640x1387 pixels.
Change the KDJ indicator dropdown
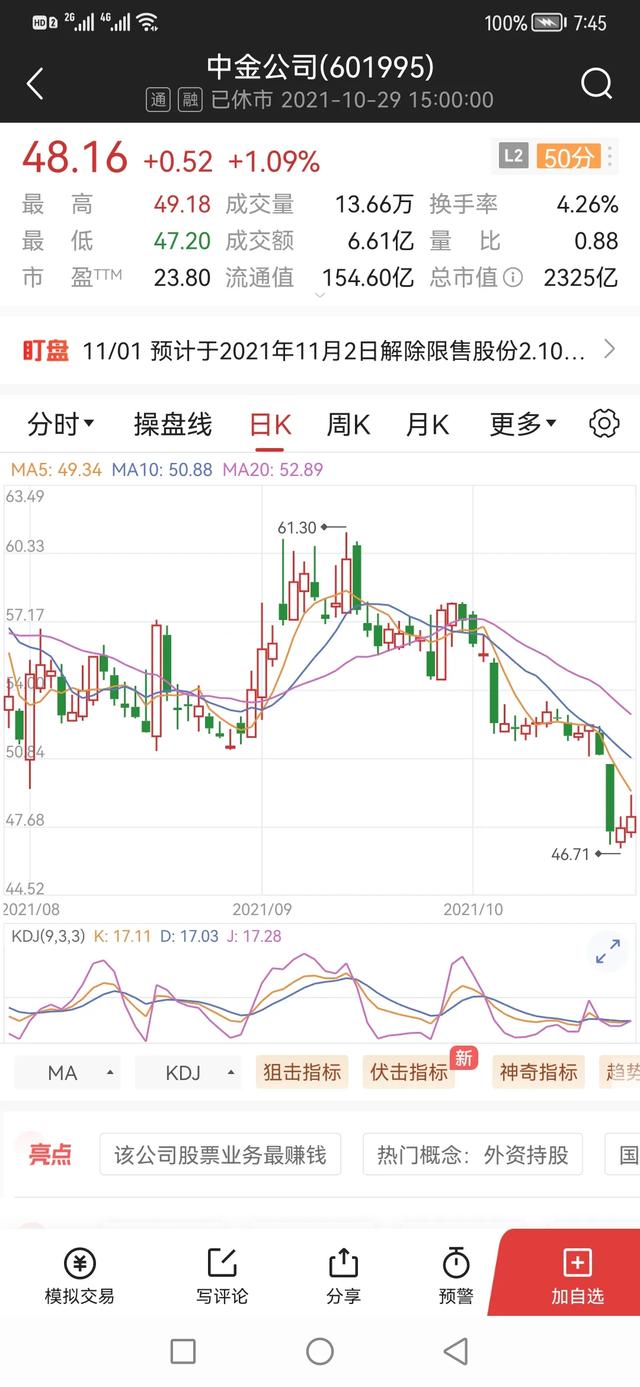point(188,1073)
